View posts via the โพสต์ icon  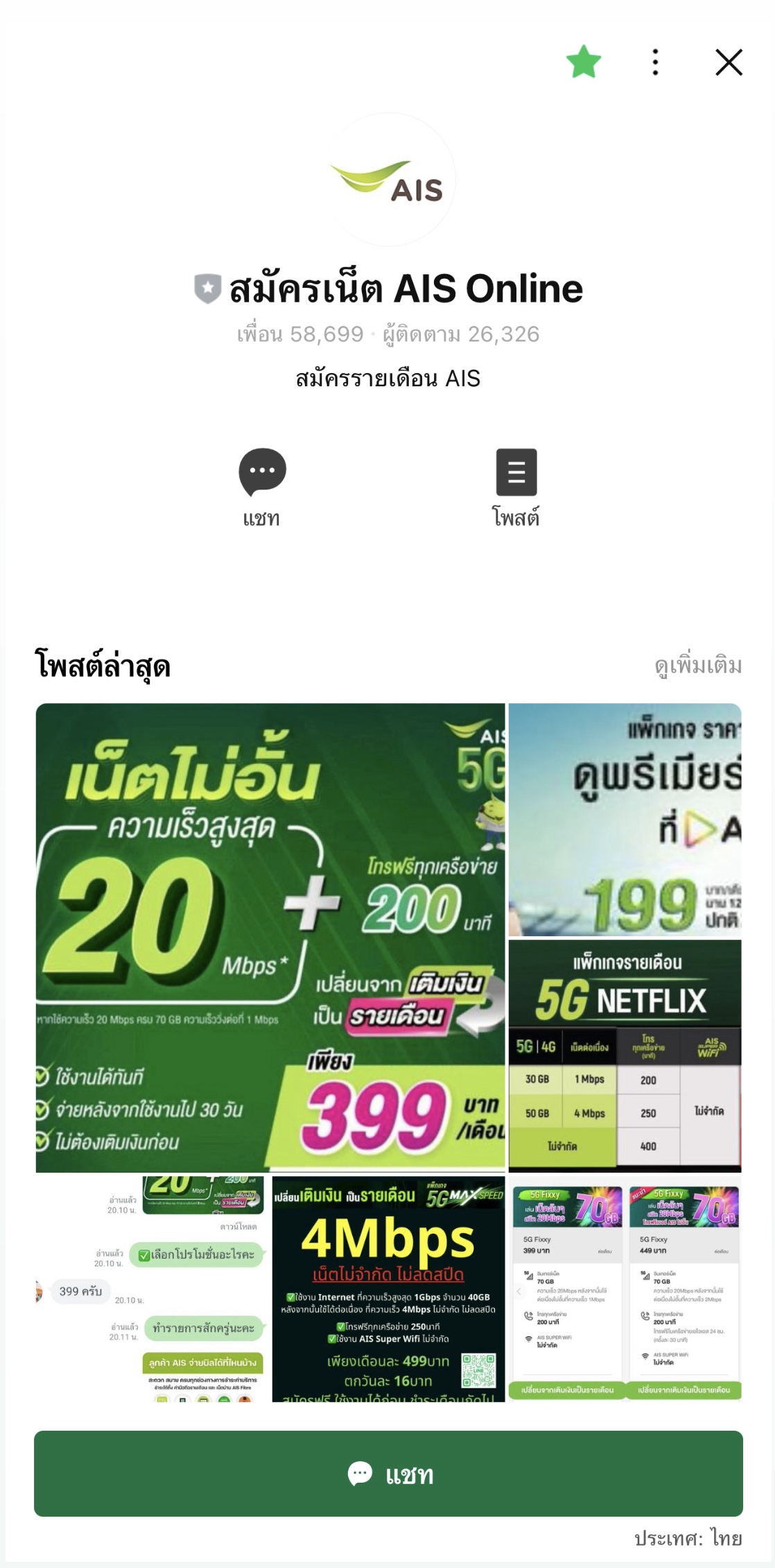click(x=516, y=473)
